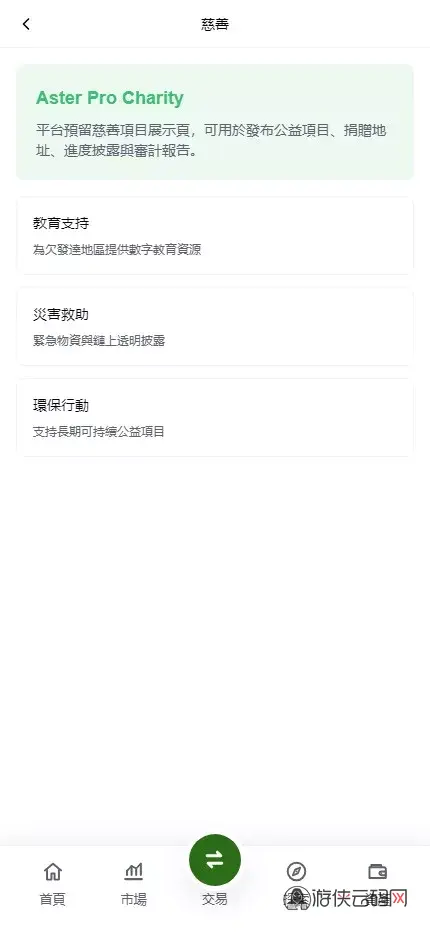
Task: Open the 災害救助 charity card
Action: coord(215,327)
